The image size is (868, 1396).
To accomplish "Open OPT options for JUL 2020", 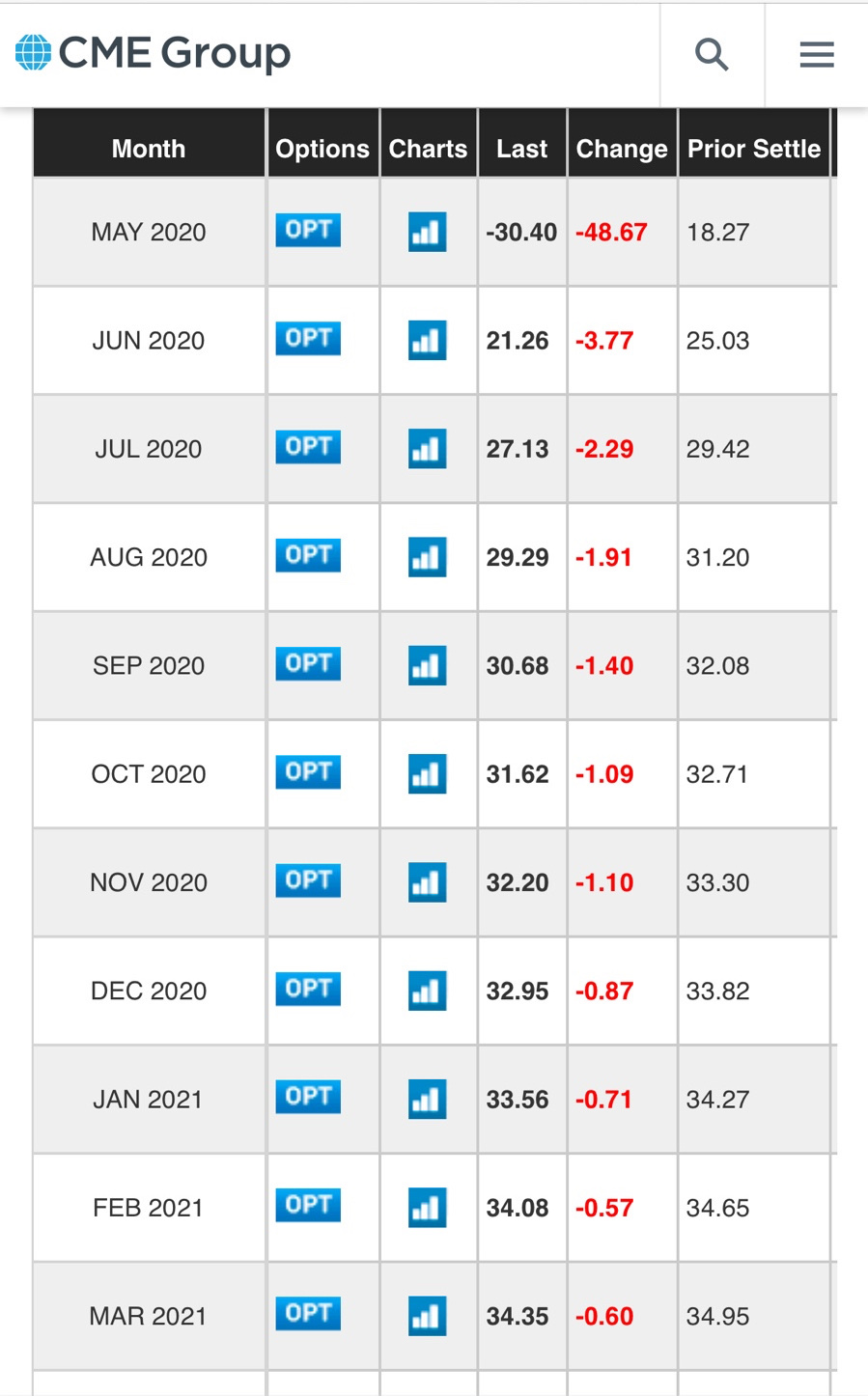I will [x=308, y=446].
